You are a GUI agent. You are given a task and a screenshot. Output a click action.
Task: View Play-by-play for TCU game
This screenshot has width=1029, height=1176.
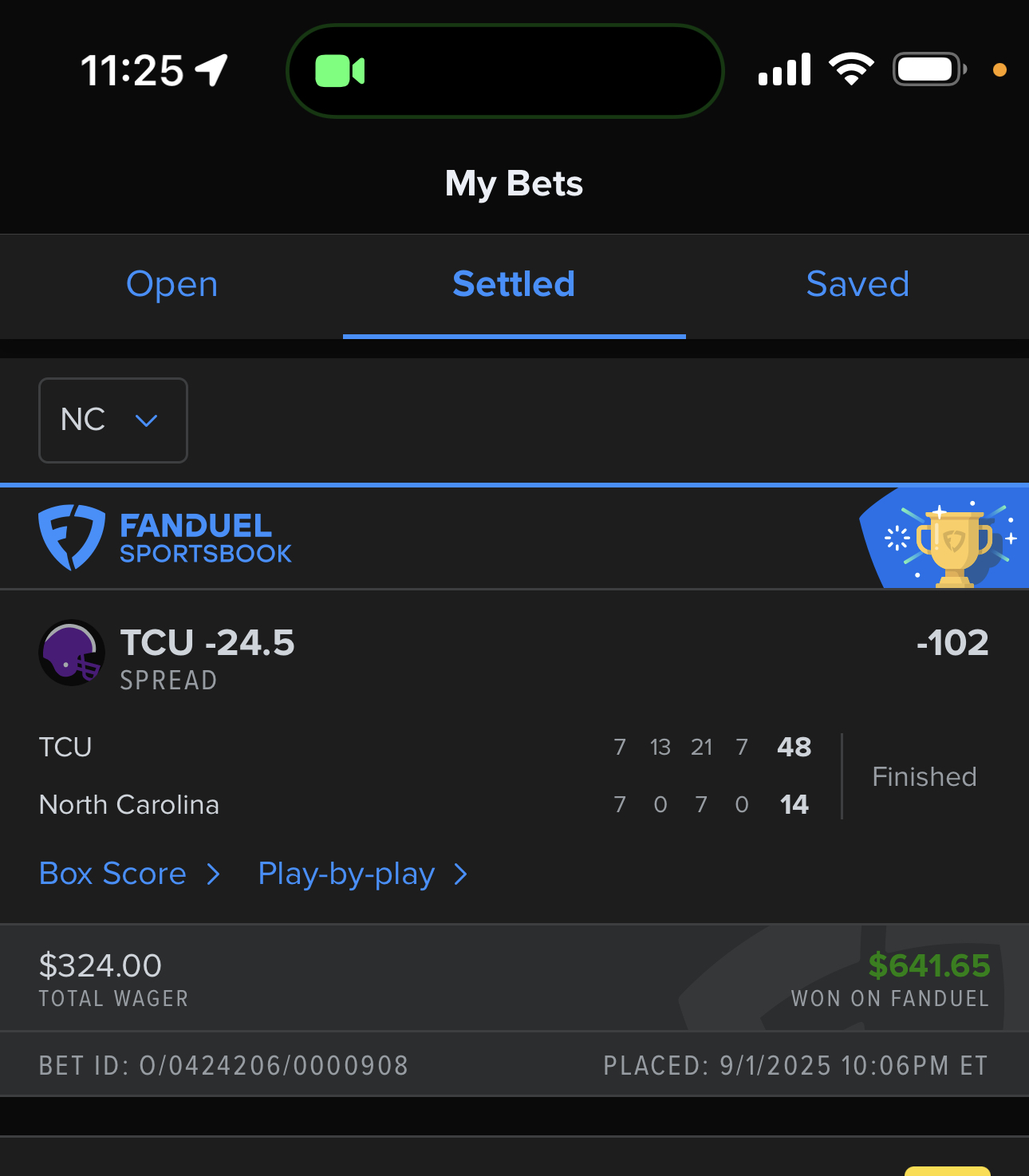[x=363, y=874]
